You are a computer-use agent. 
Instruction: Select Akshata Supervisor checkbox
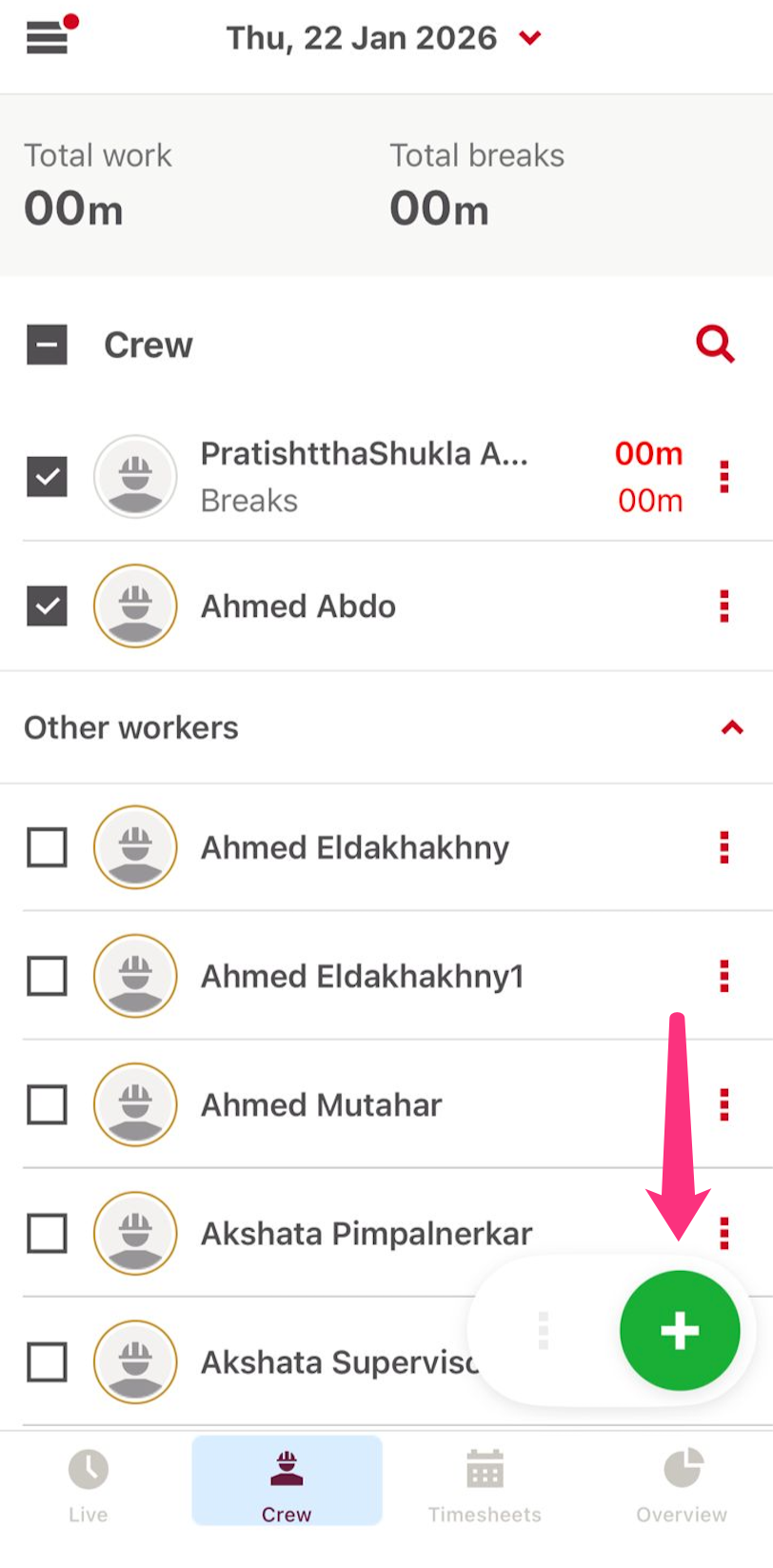[47, 1362]
